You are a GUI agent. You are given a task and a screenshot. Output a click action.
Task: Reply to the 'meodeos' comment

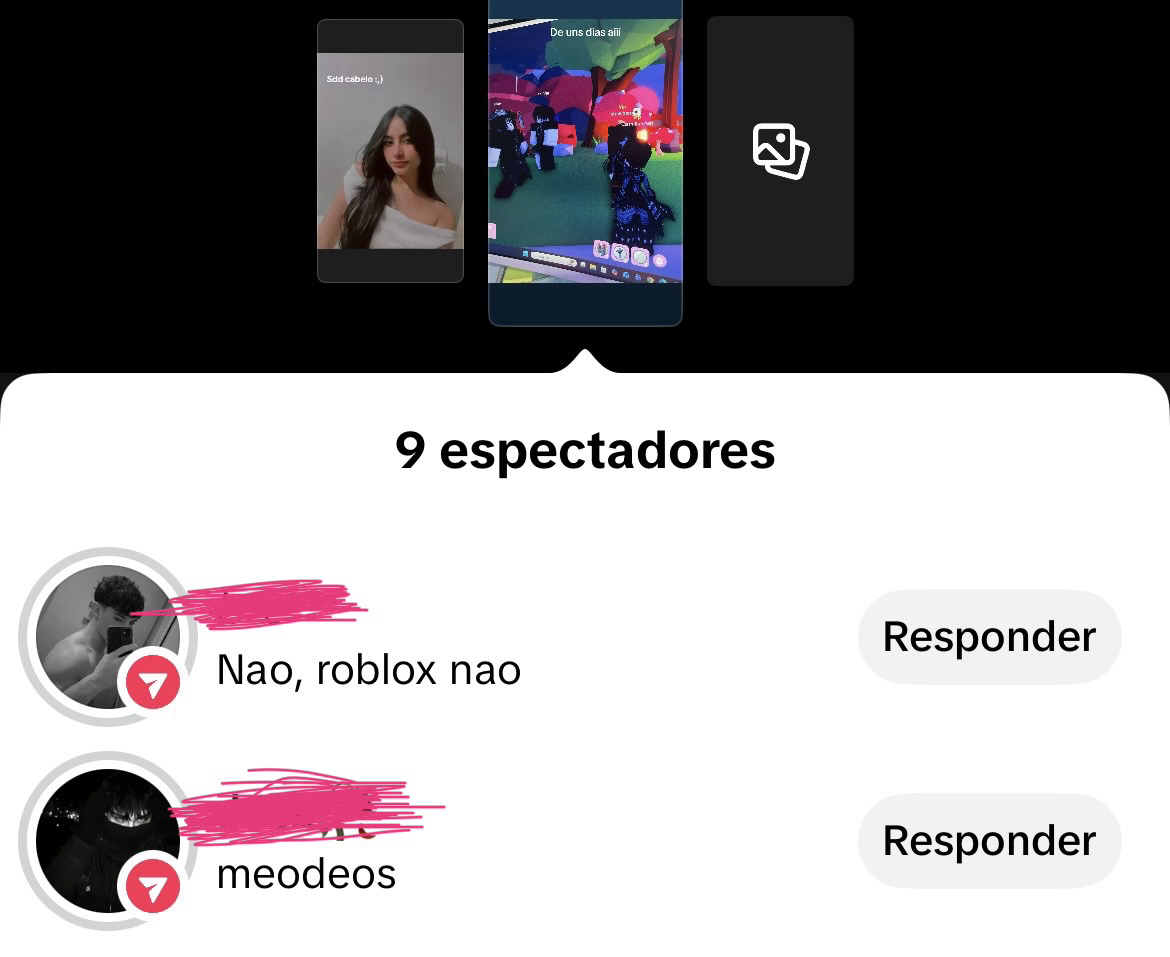(989, 841)
